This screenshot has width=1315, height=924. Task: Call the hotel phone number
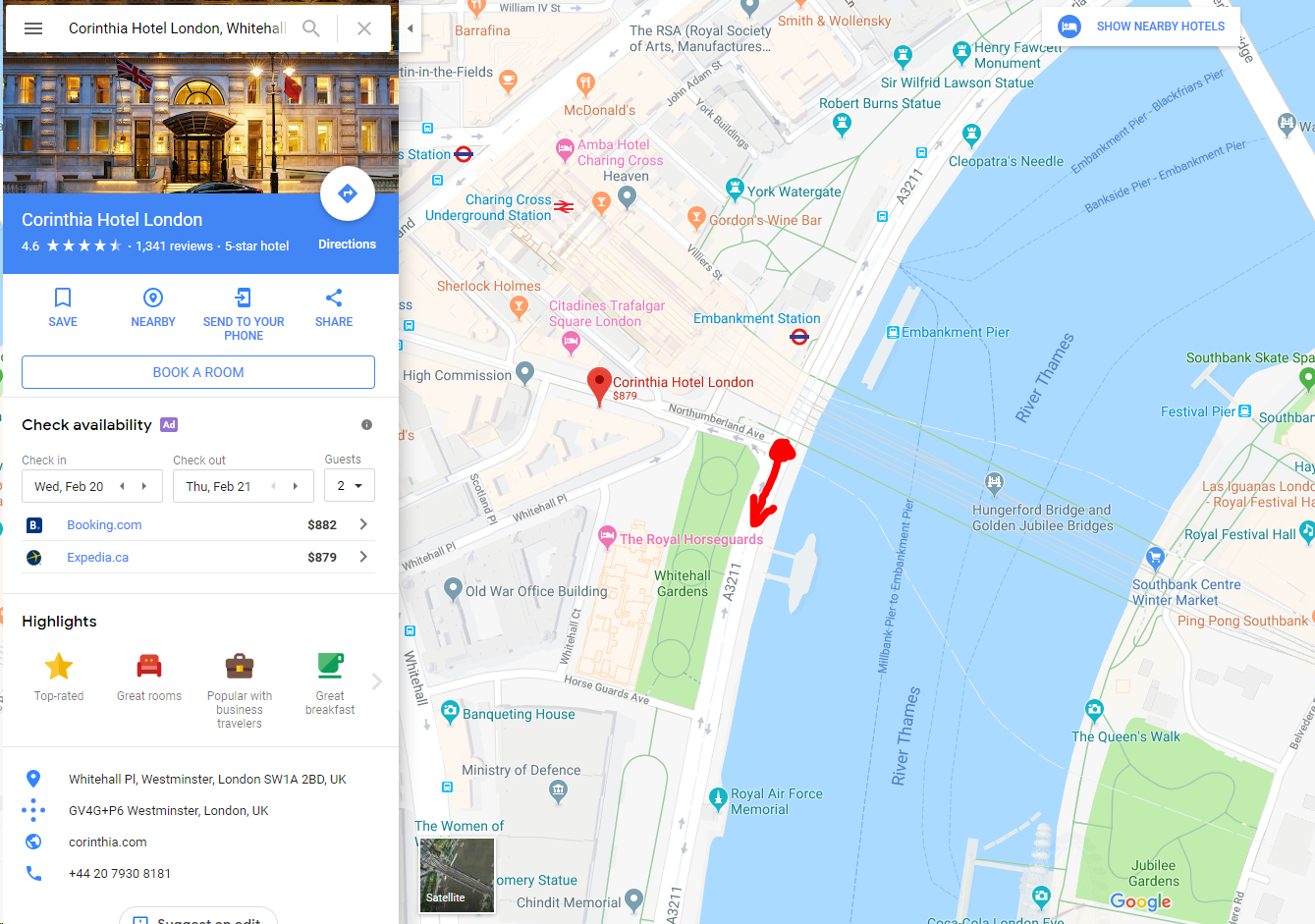click(x=120, y=873)
